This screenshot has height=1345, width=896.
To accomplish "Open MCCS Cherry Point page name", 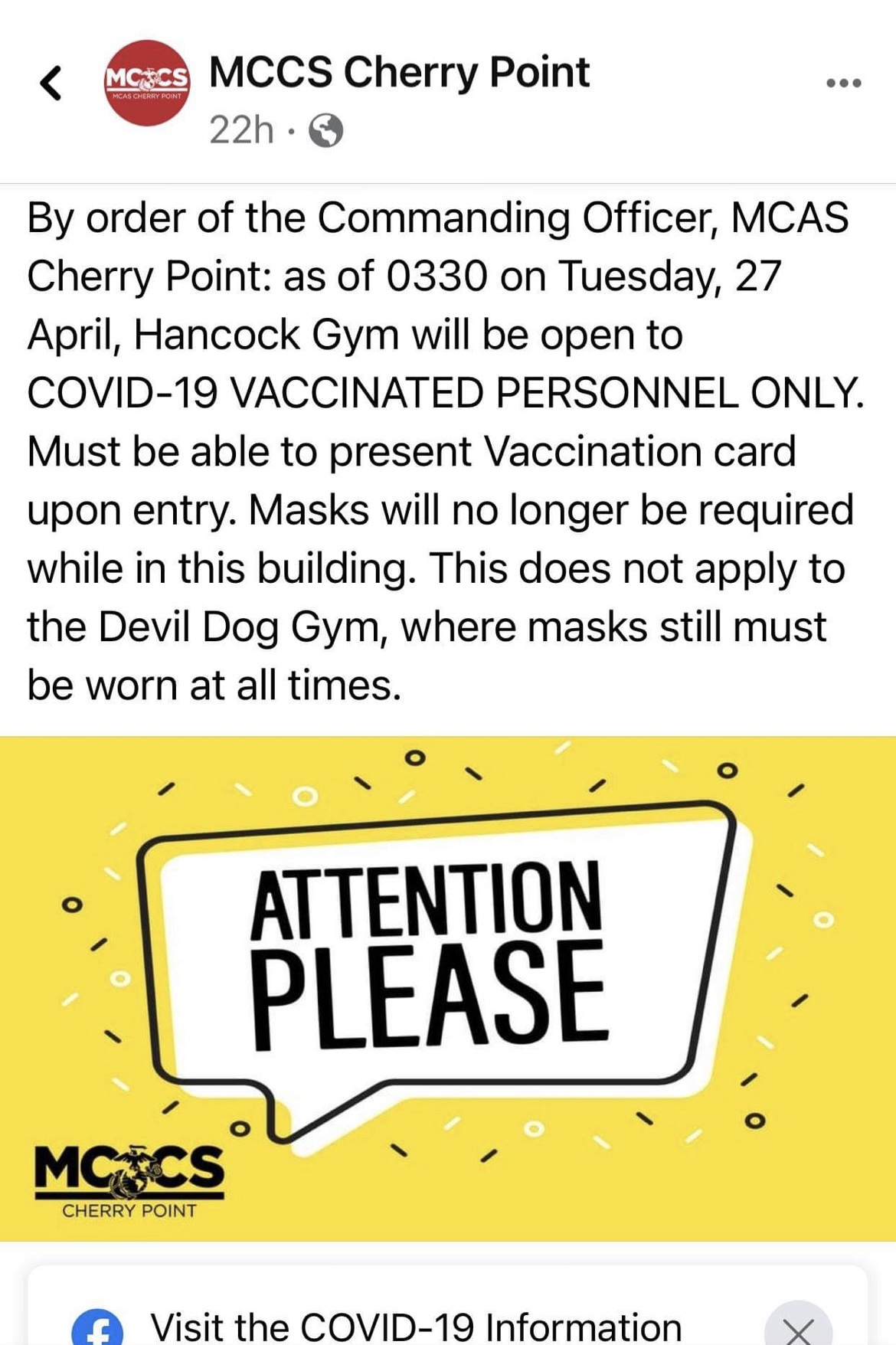I will click(399, 73).
